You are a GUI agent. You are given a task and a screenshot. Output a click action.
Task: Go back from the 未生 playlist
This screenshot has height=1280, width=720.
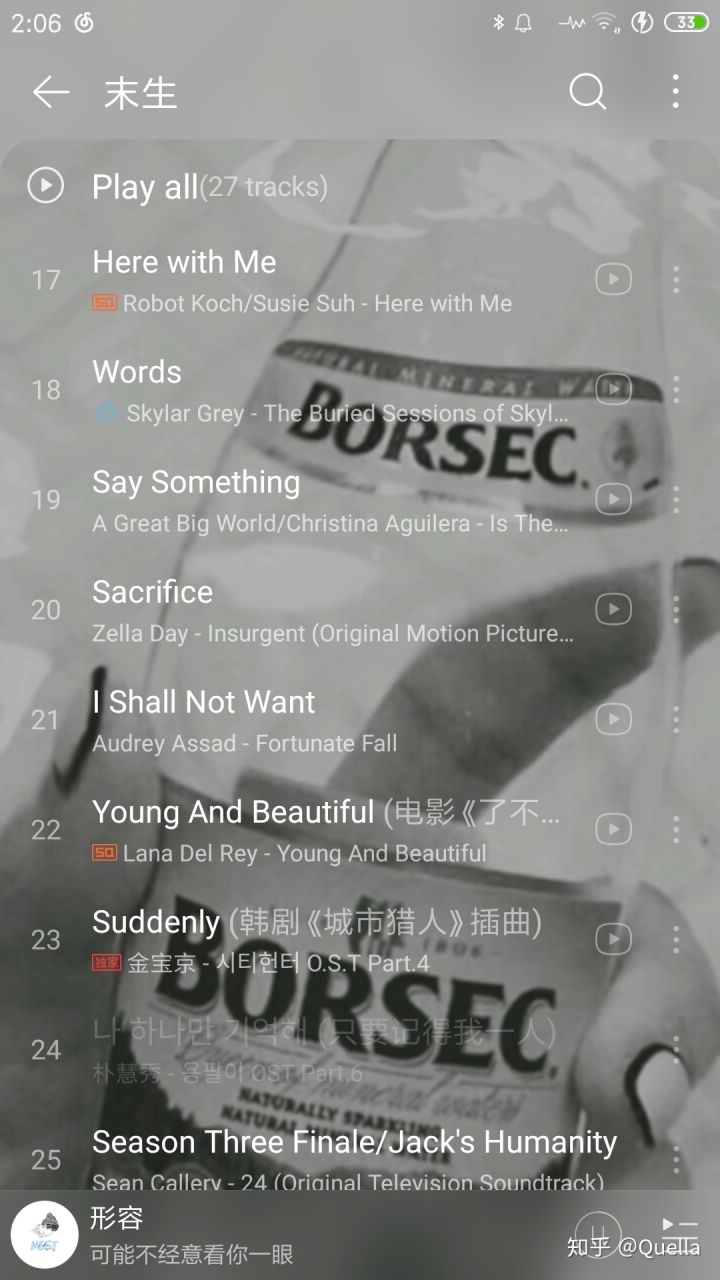[x=50, y=93]
